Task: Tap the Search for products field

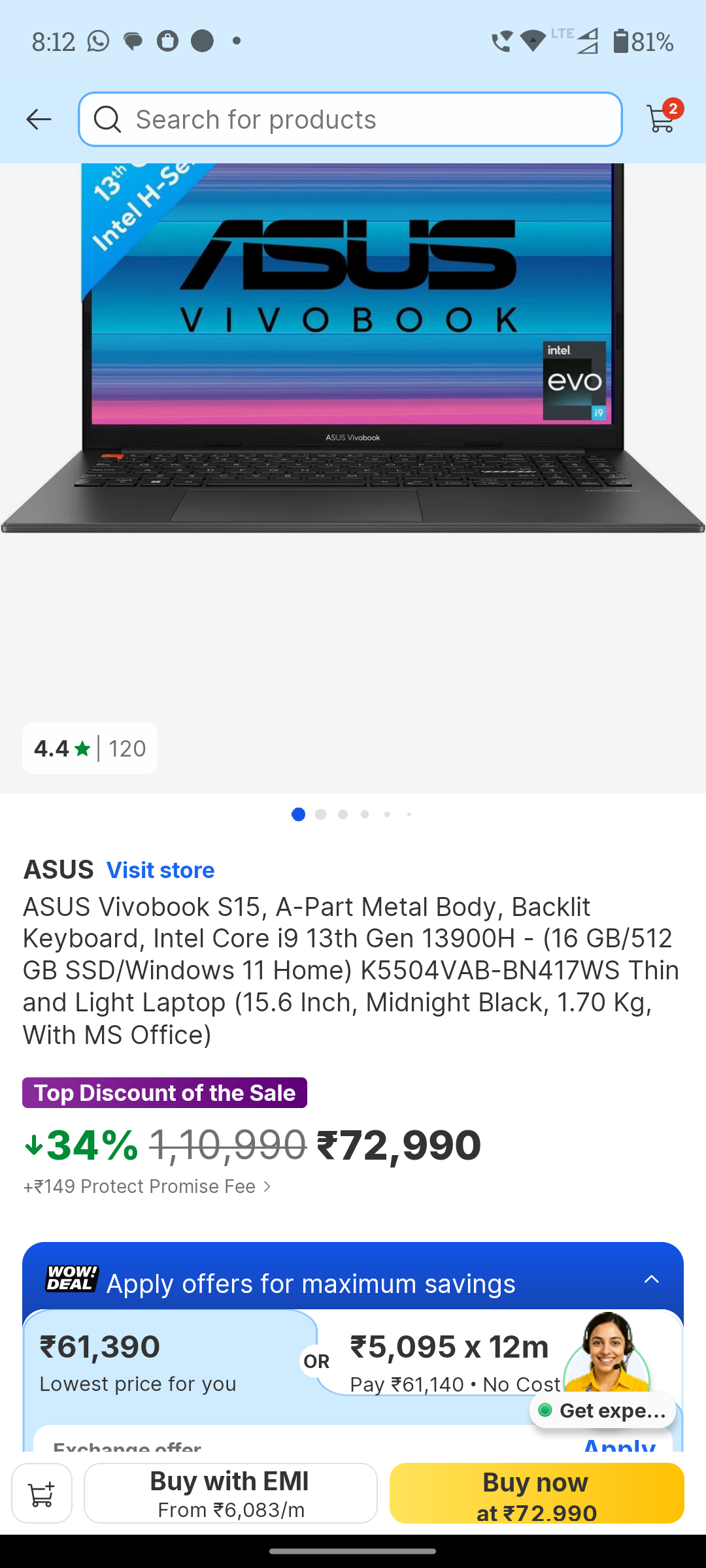Action: tap(350, 120)
